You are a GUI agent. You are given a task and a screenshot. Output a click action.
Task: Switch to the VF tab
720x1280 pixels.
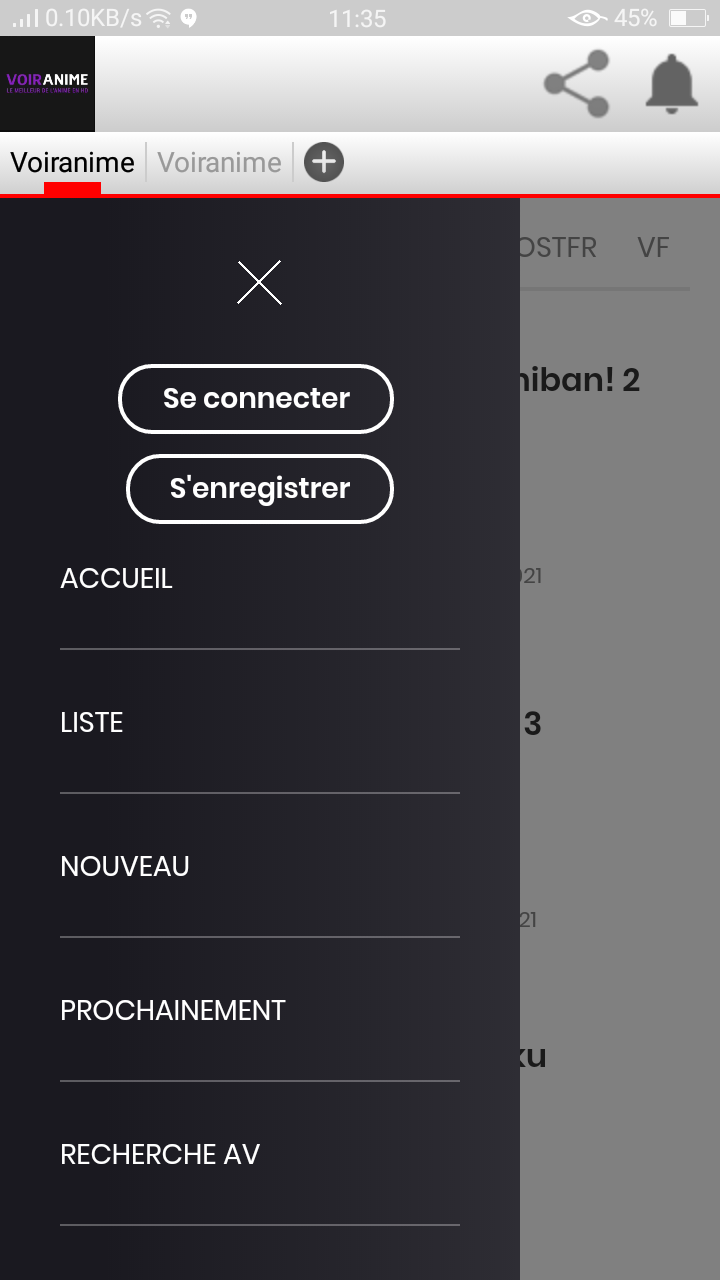(x=653, y=247)
